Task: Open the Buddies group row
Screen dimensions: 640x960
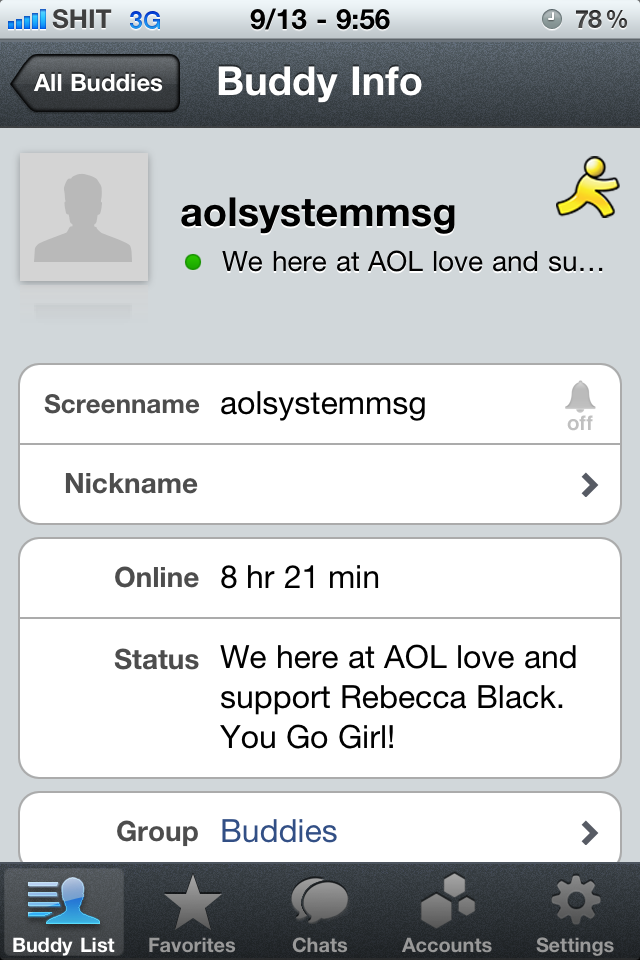Action: [x=320, y=831]
